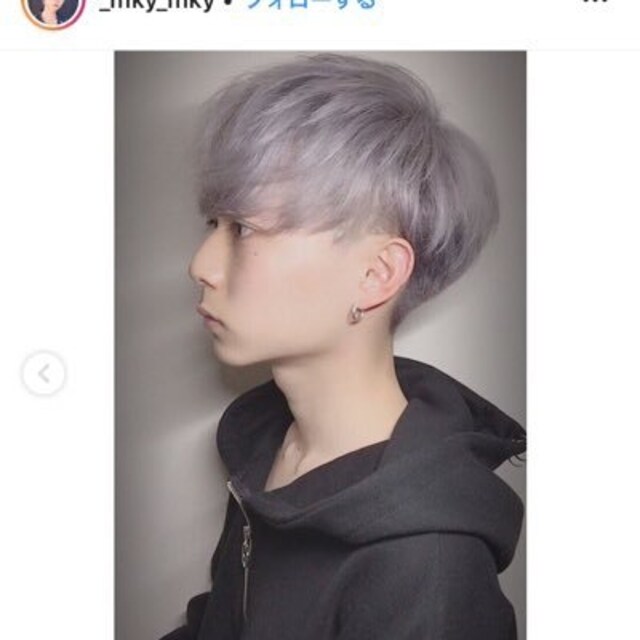
Task: Open the poster's profile picture
Action: [x=53, y=9]
